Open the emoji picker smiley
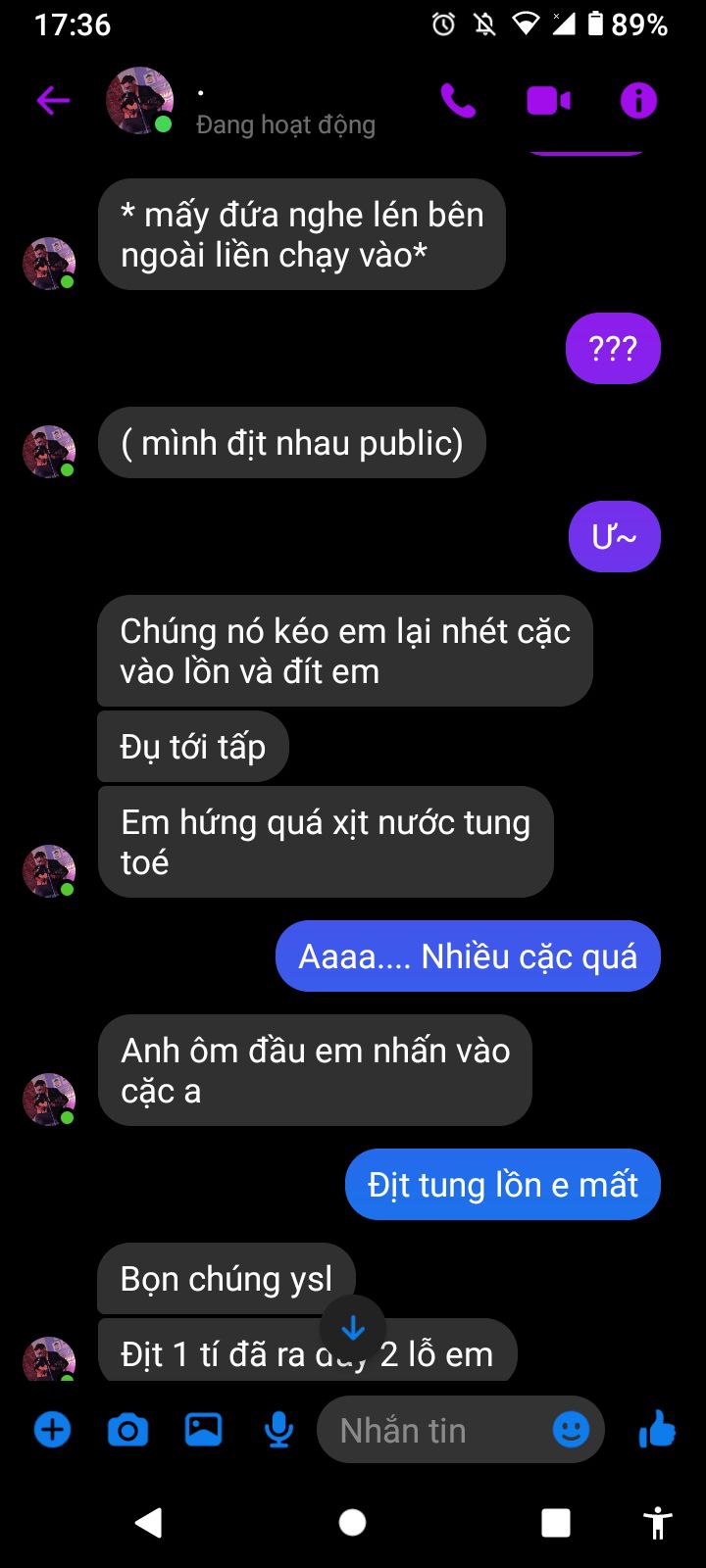 click(571, 1430)
